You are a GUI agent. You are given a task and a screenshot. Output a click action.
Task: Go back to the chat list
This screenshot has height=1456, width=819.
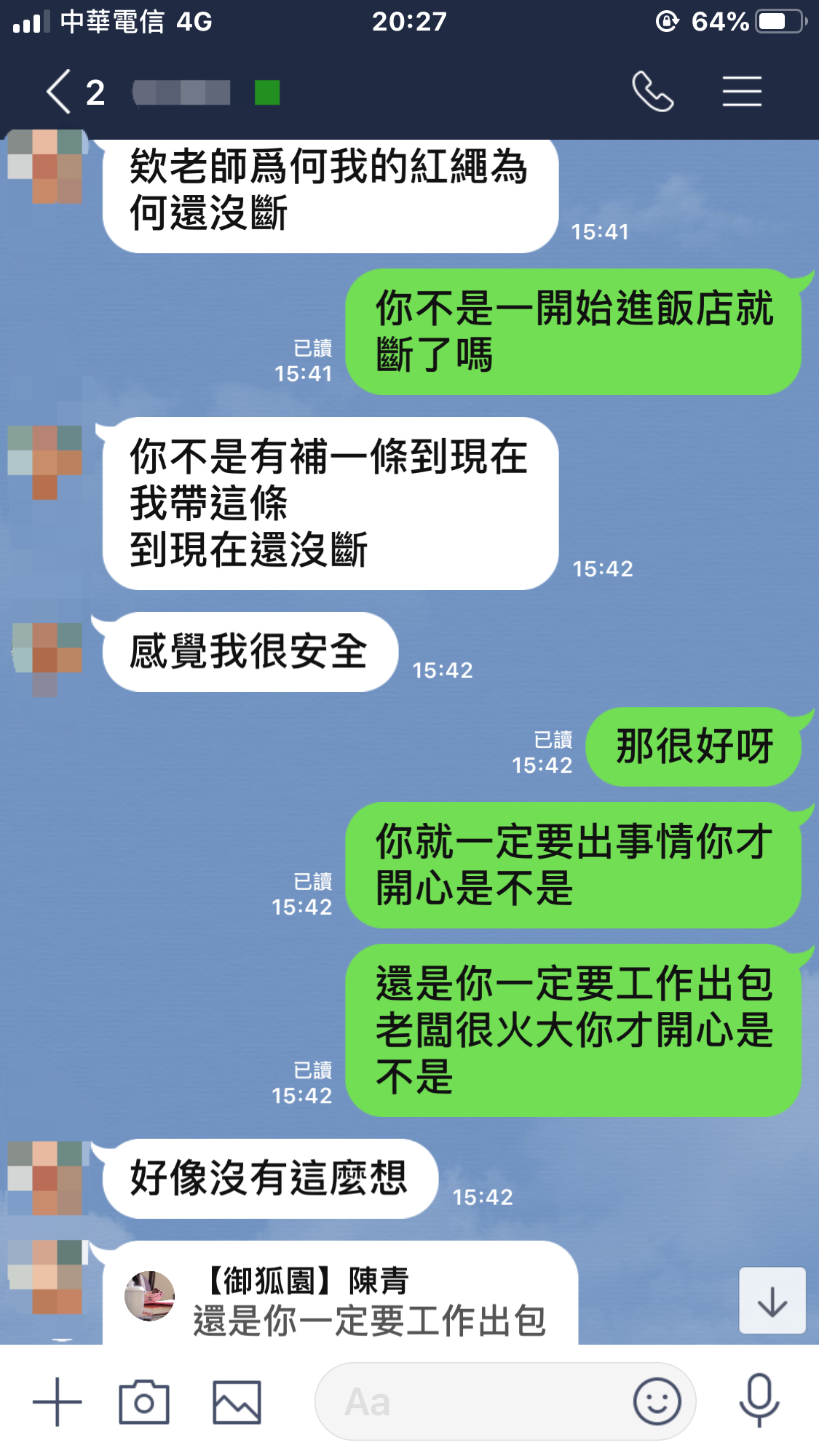click(60, 92)
